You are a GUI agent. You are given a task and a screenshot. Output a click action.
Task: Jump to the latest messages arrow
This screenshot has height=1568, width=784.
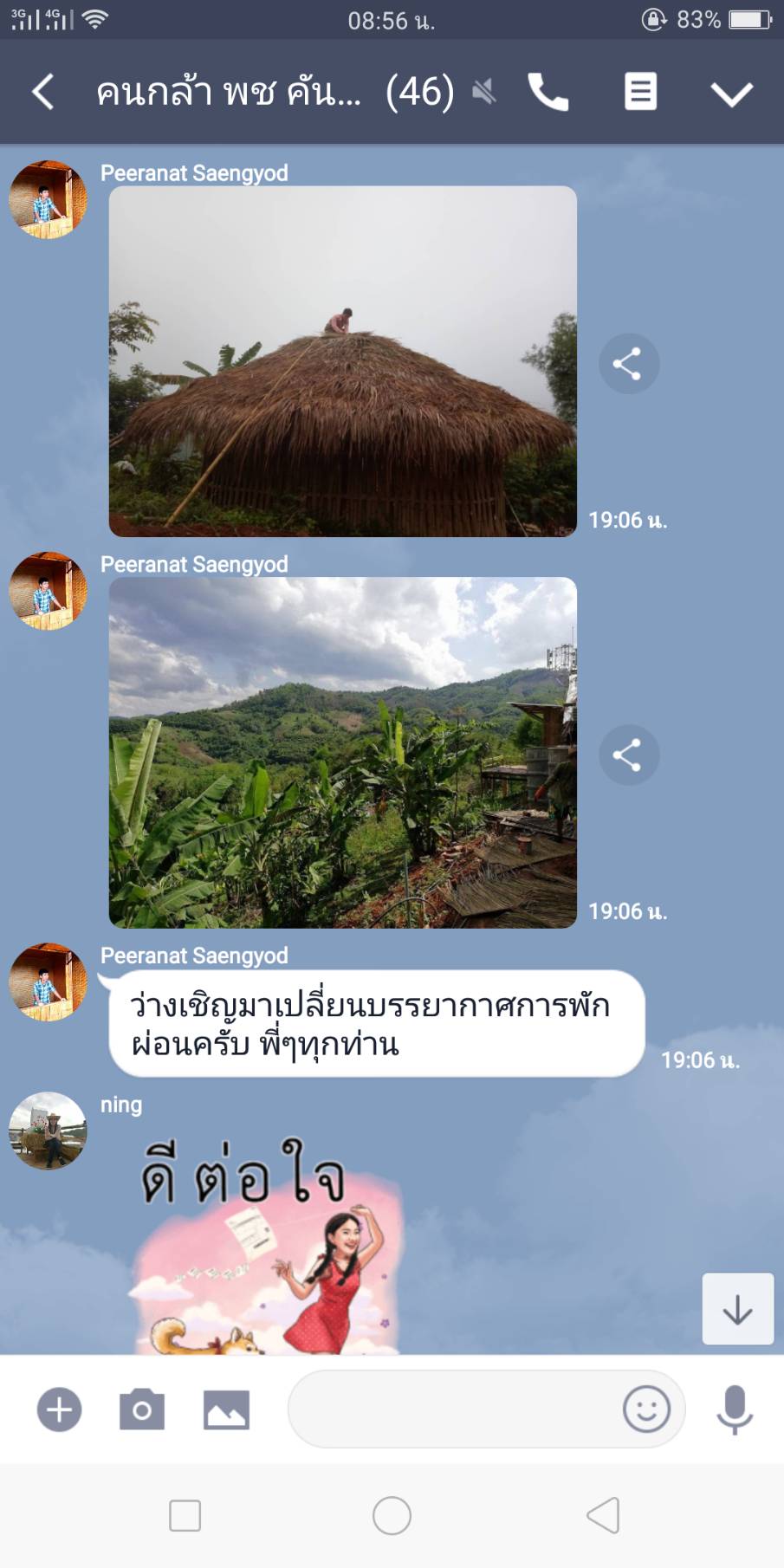[737, 1309]
